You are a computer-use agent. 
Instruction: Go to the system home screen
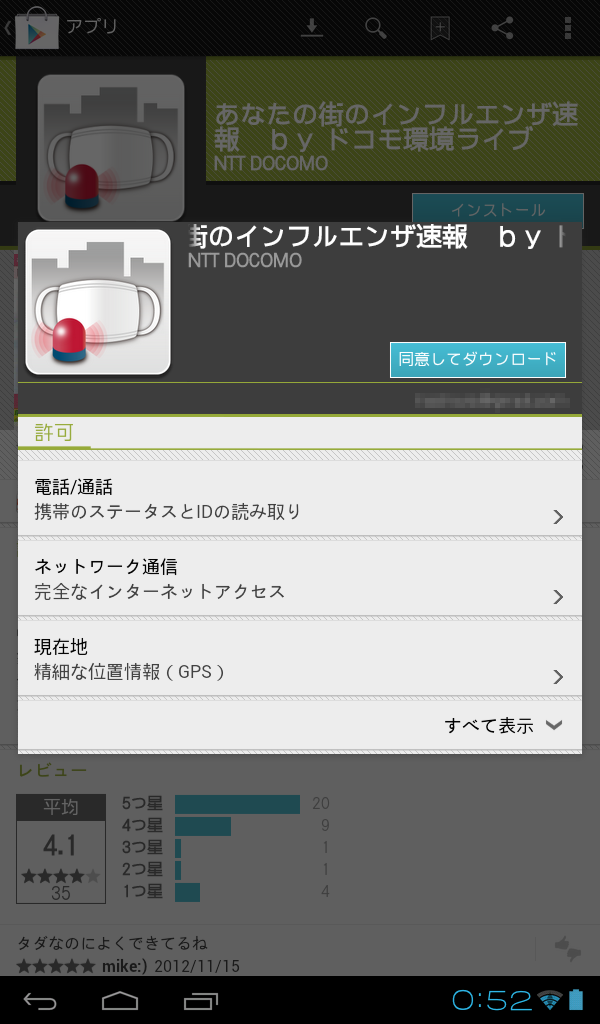(120, 999)
